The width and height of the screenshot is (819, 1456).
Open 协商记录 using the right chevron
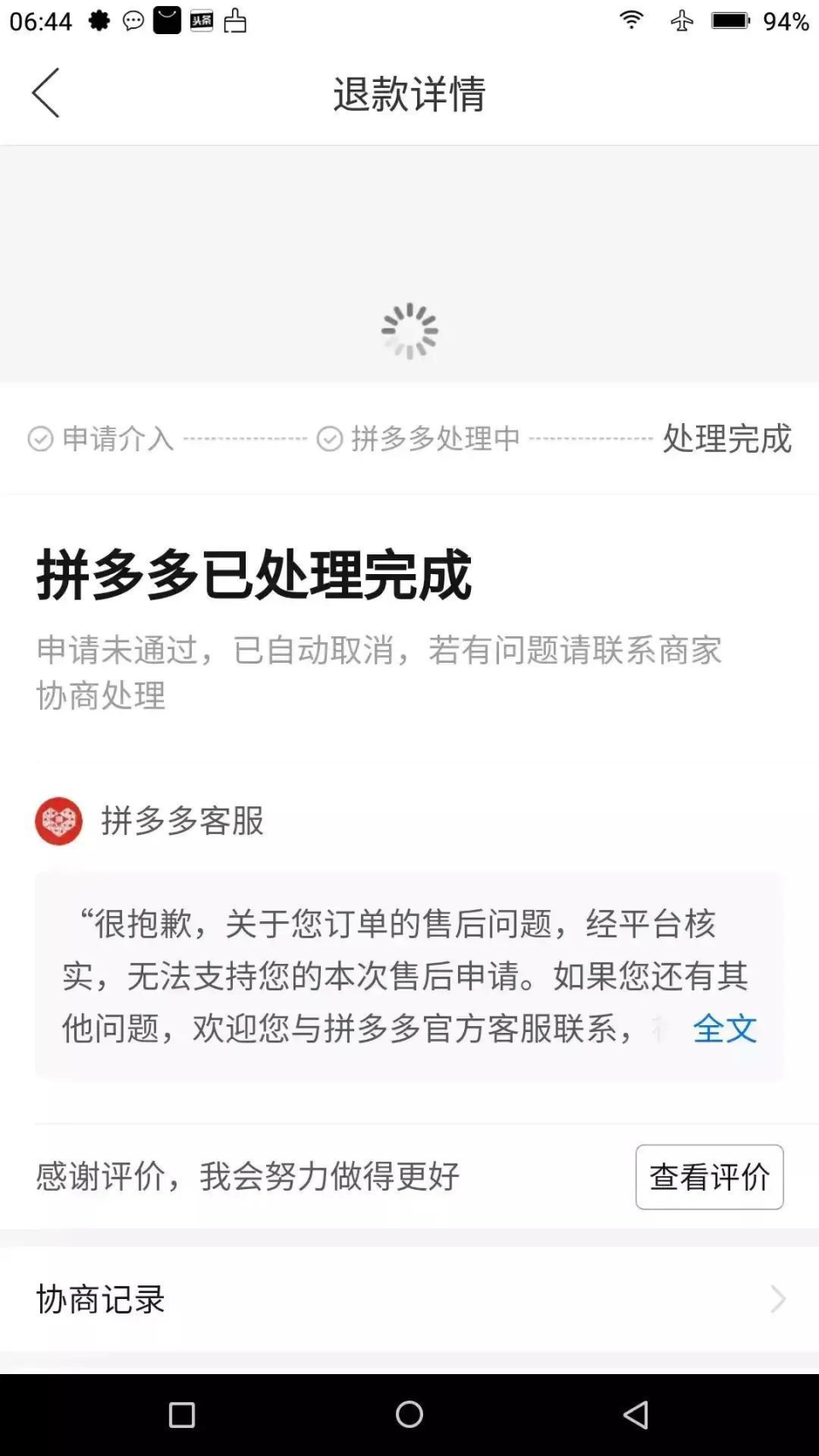[x=778, y=1299]
